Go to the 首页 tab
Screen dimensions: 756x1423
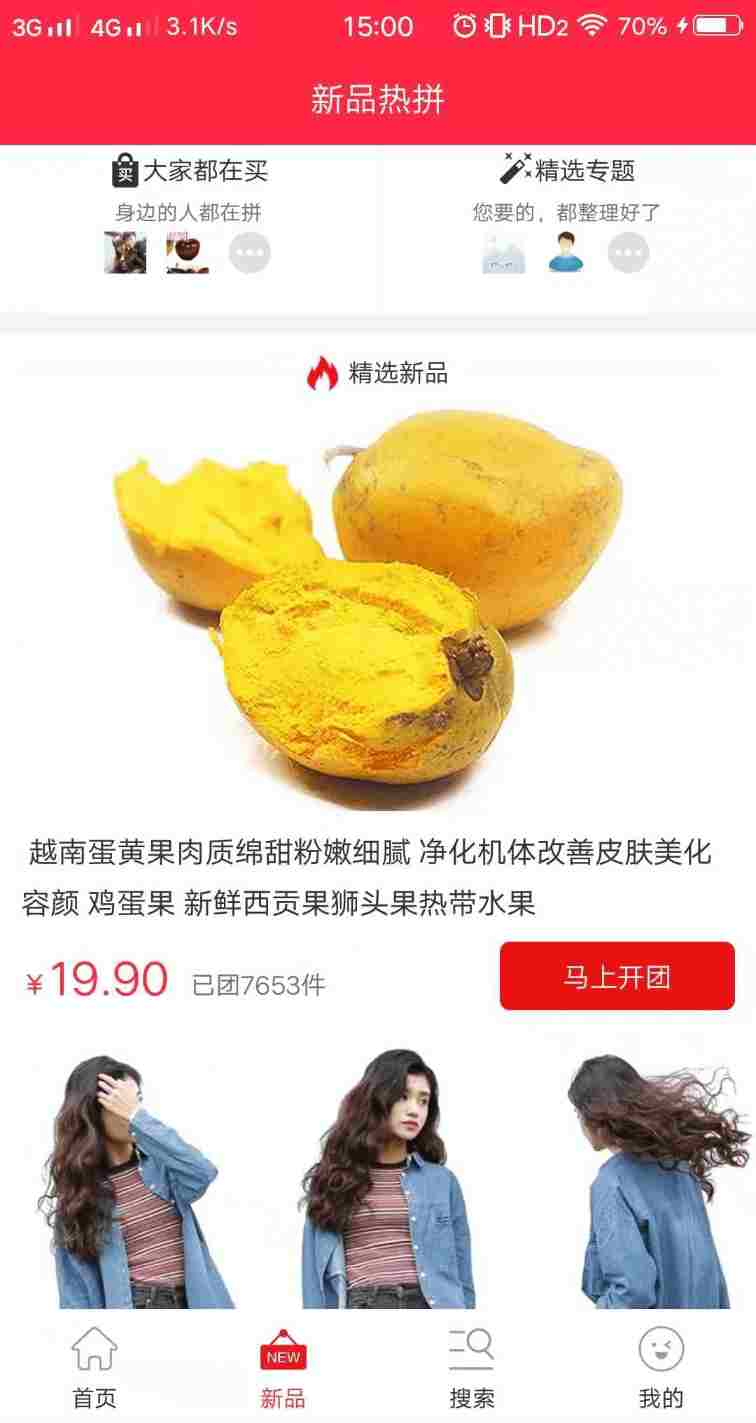tap(94, 1367)
